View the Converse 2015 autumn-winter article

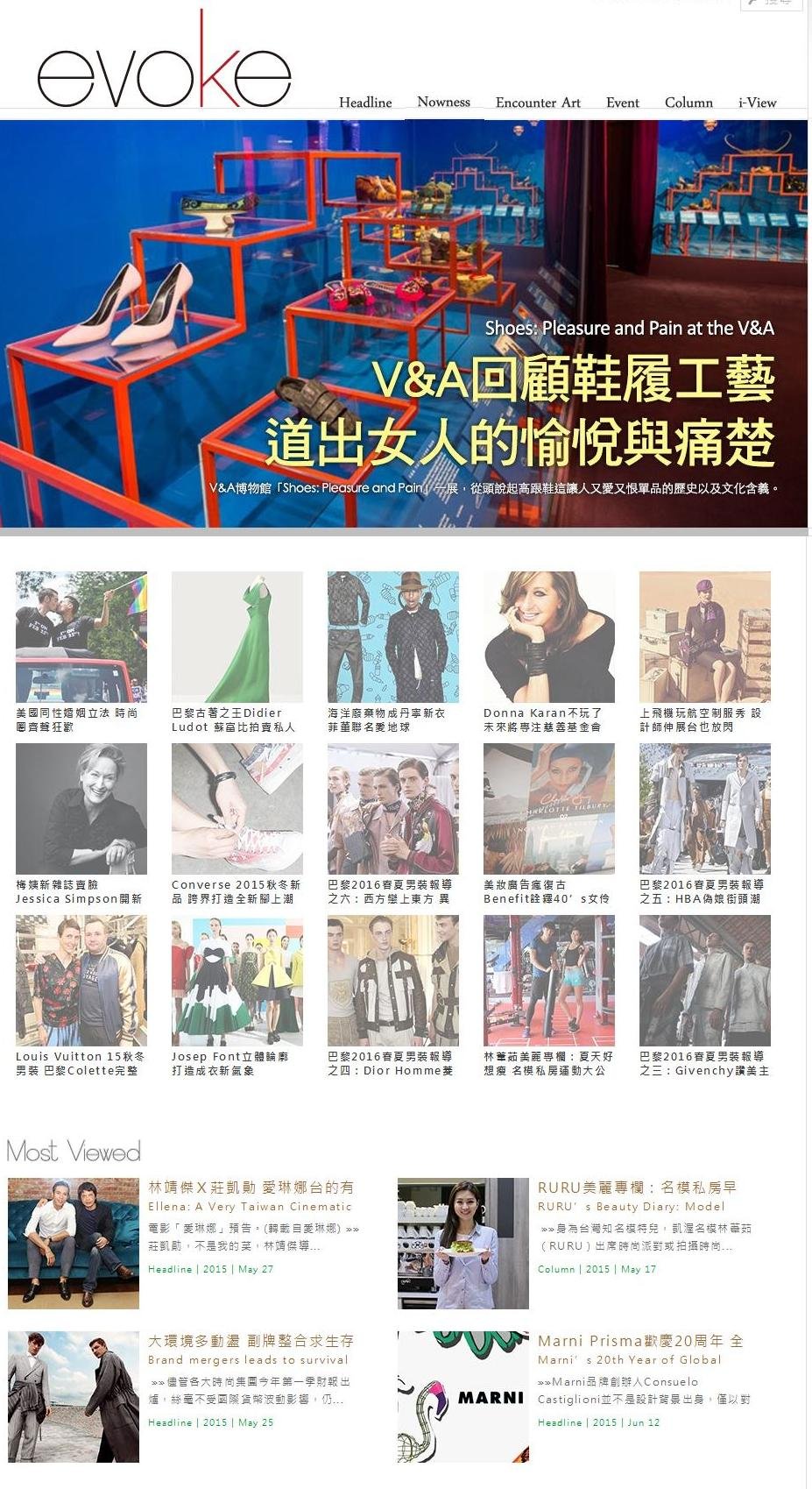(x=237, y=809)
